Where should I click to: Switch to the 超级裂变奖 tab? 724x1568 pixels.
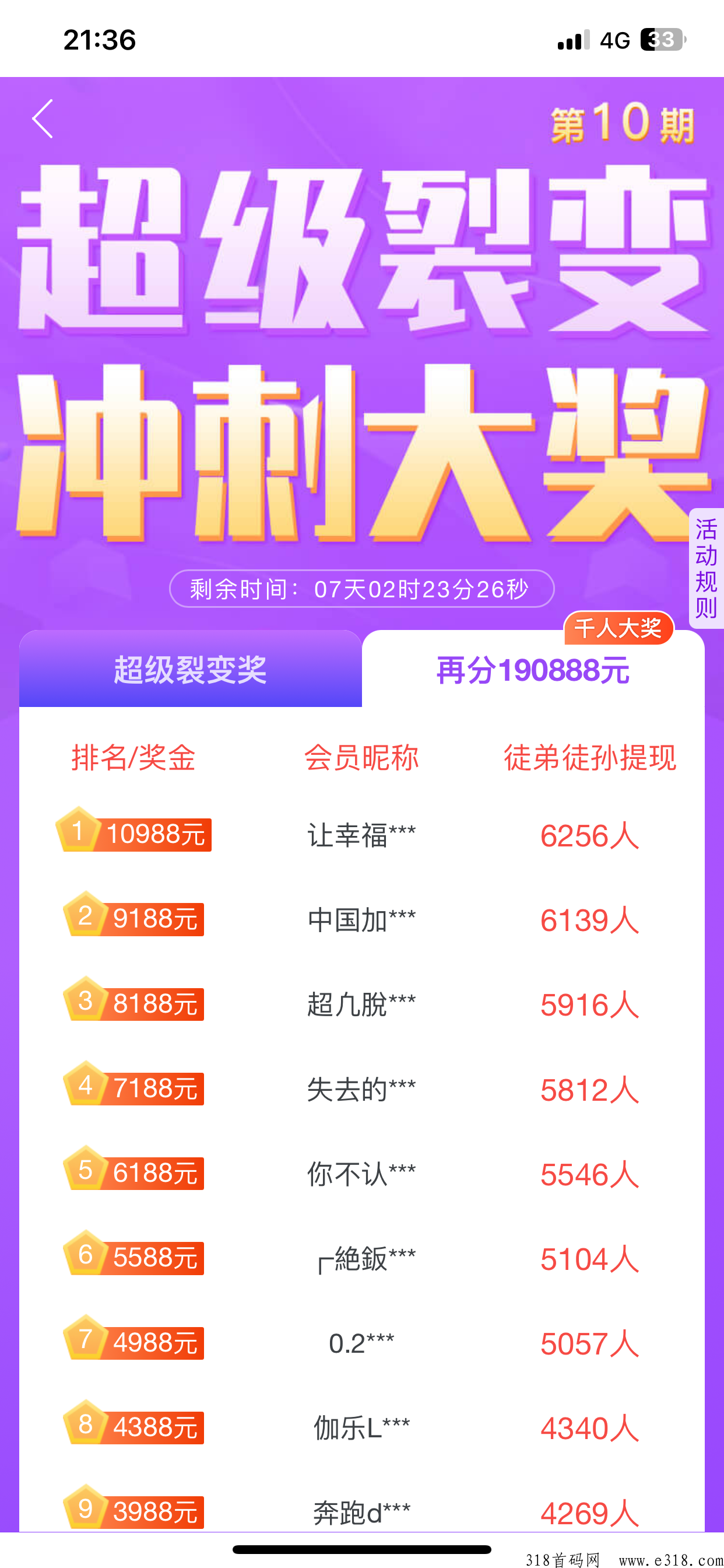[191, 670]
